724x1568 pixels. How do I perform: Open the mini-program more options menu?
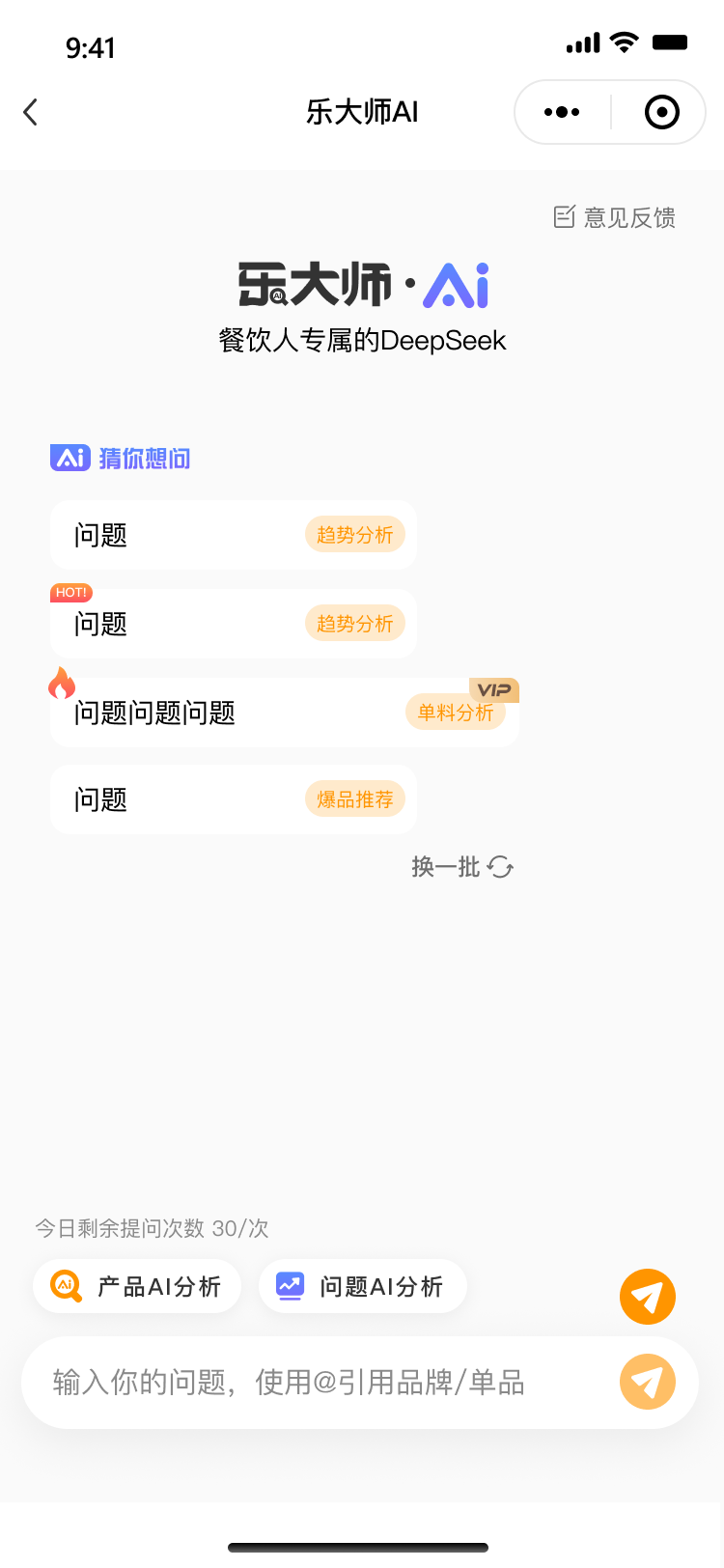click(x=561, y=112)
